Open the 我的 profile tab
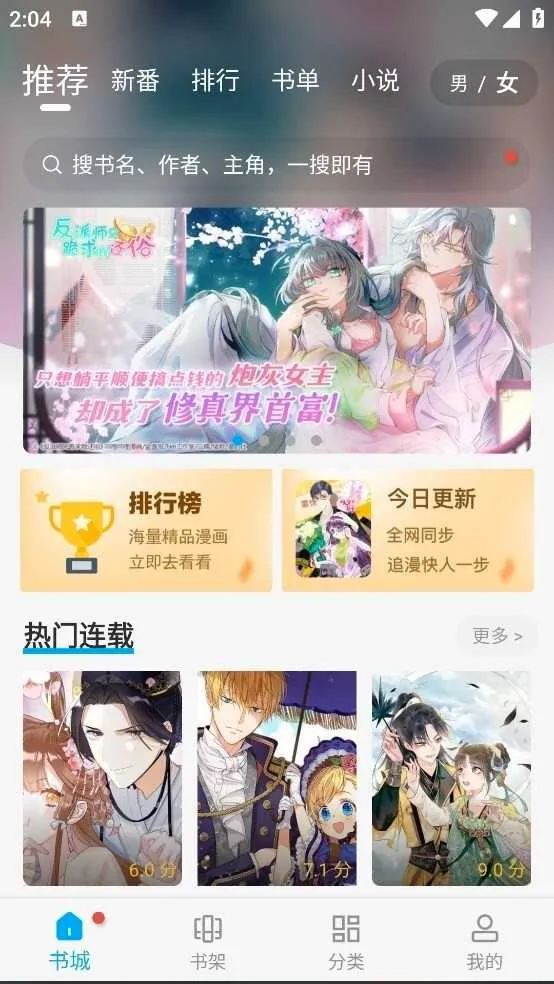The width and height of the screenshot is (554, 984). pos(484,942)
